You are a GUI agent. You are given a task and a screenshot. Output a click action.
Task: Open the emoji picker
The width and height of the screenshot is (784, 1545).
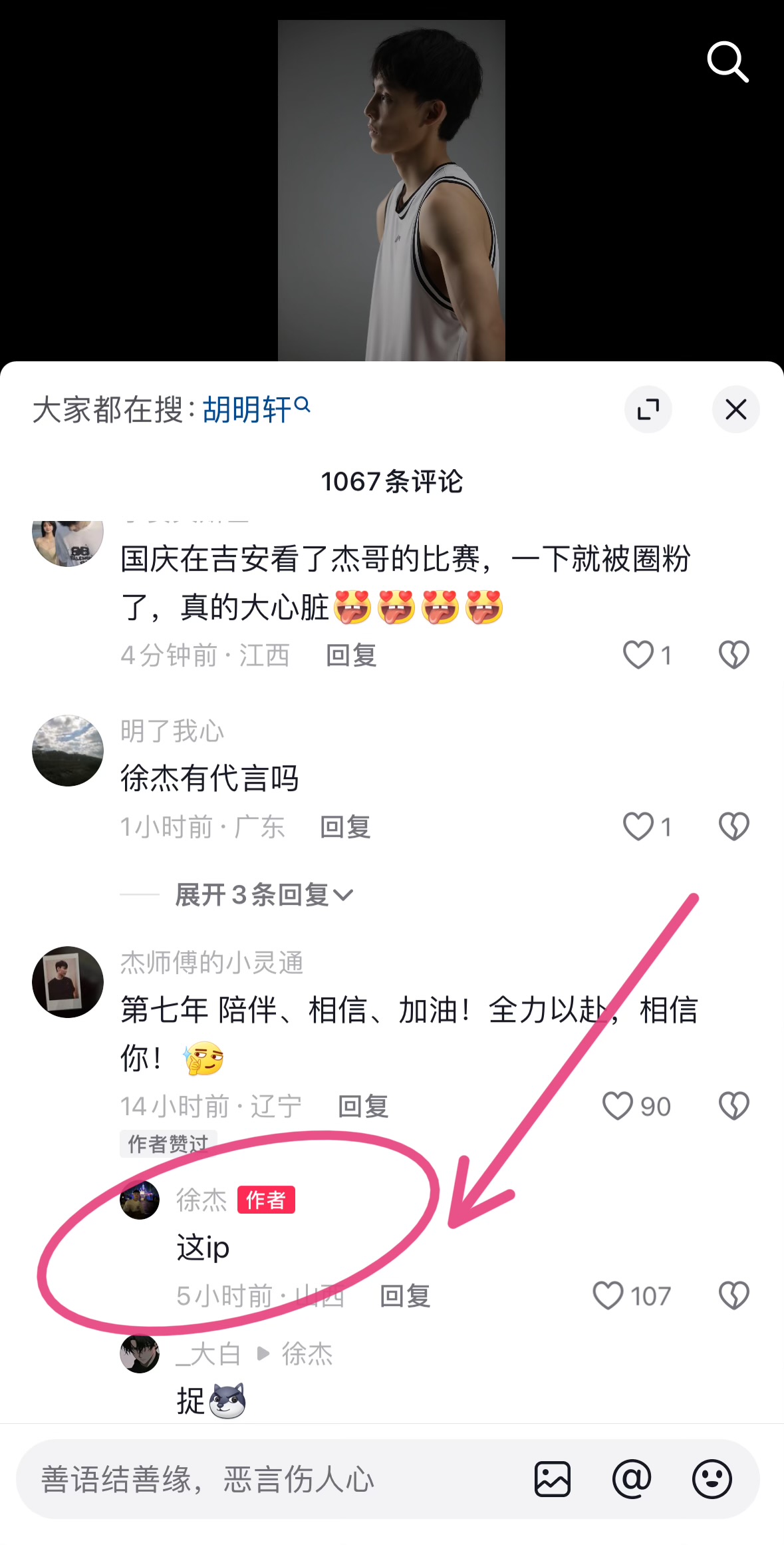tap(712, 1479)
